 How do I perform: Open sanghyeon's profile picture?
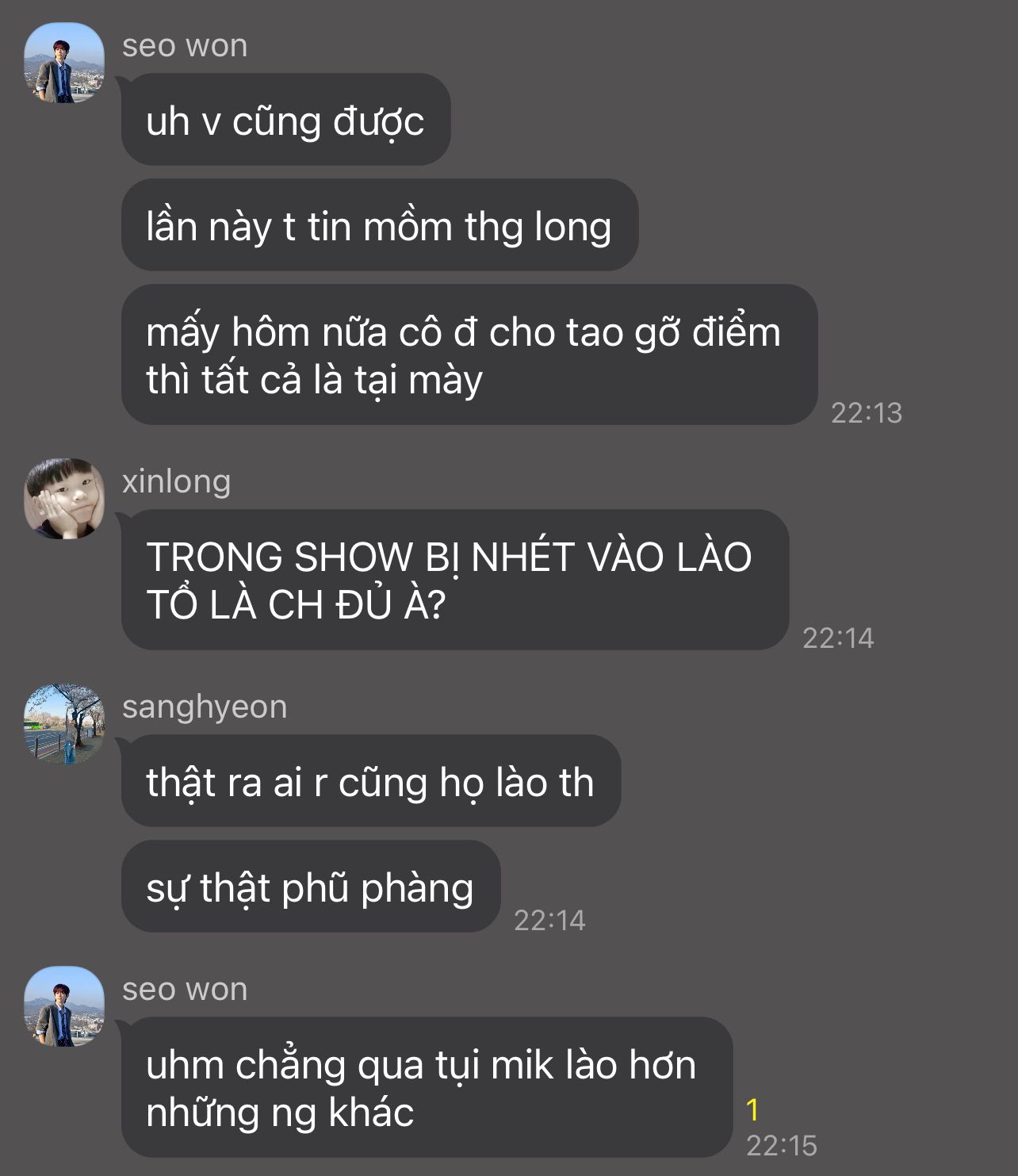tap(64, 724)
